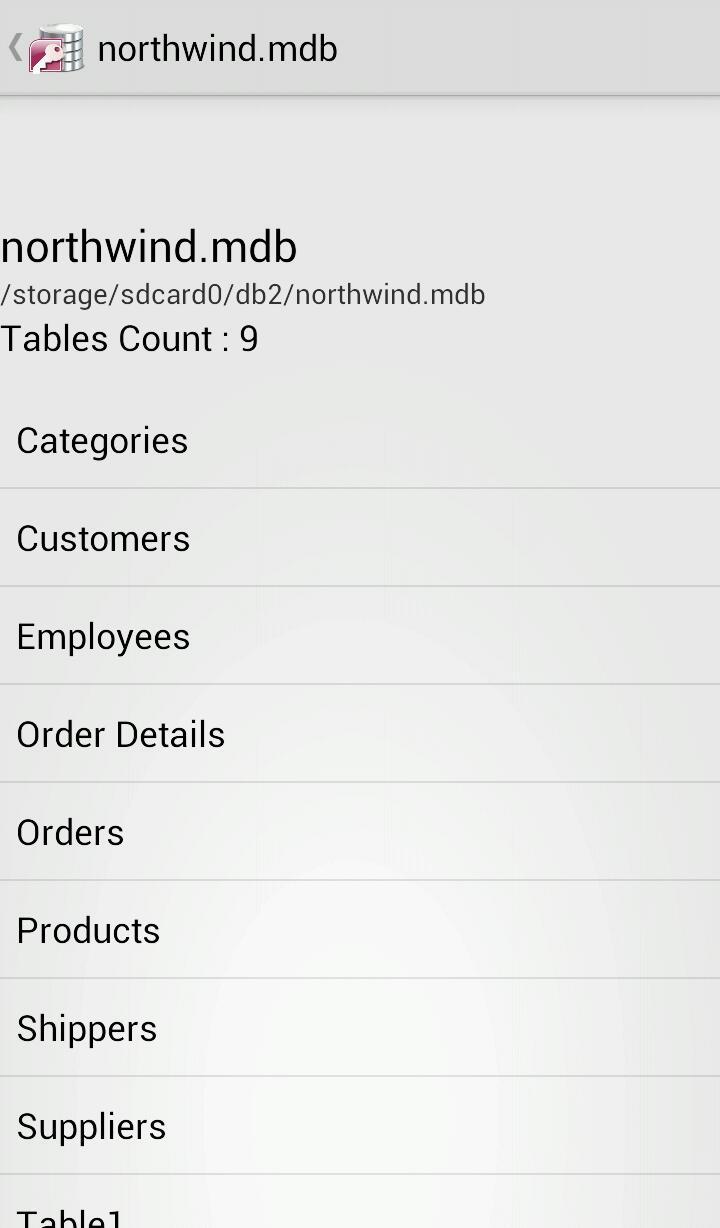Tap the Tables Count : 9 label
Image resolution: width=720 pixels, height=1228 pixels.
point(129,339)
